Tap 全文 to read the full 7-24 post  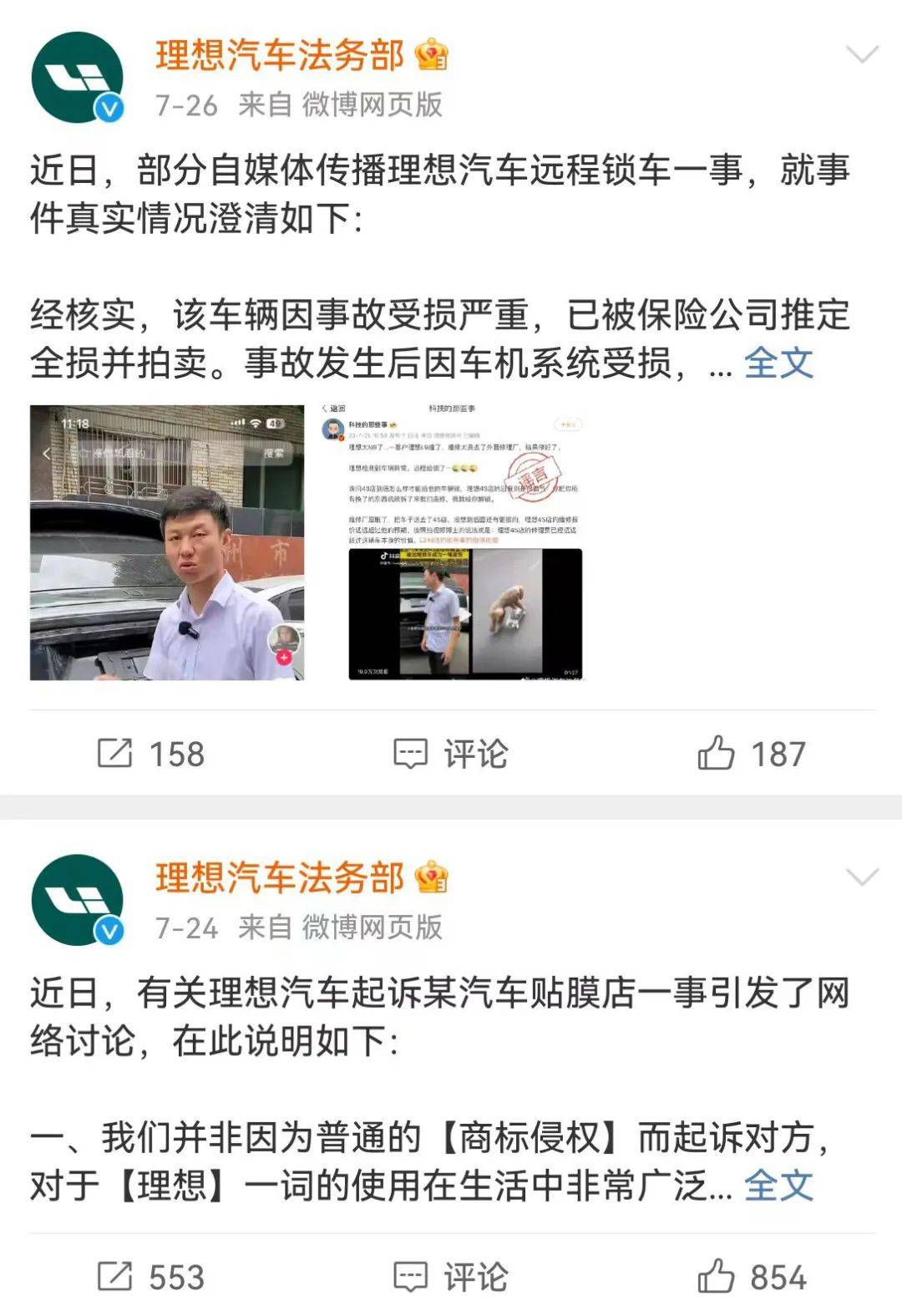point(778,1185)
